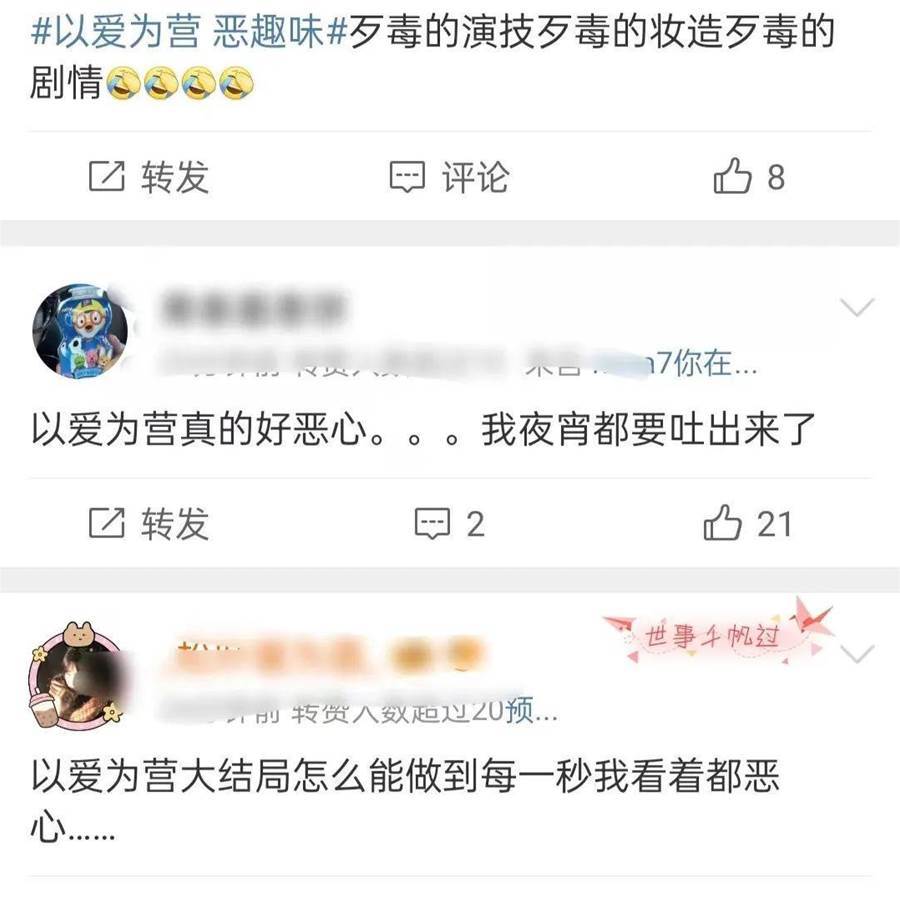Screen dimensions: 900x898
Task: Like the post with 21 likes
Action: (x=747, y=523)
